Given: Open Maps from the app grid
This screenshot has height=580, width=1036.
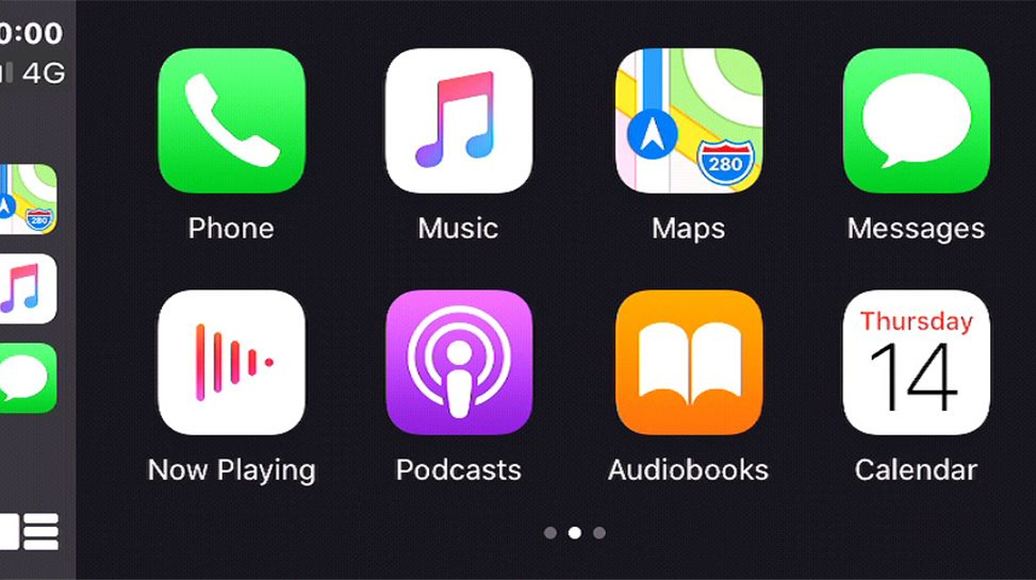Looking at the screenshot, I should tap(688, 121).
